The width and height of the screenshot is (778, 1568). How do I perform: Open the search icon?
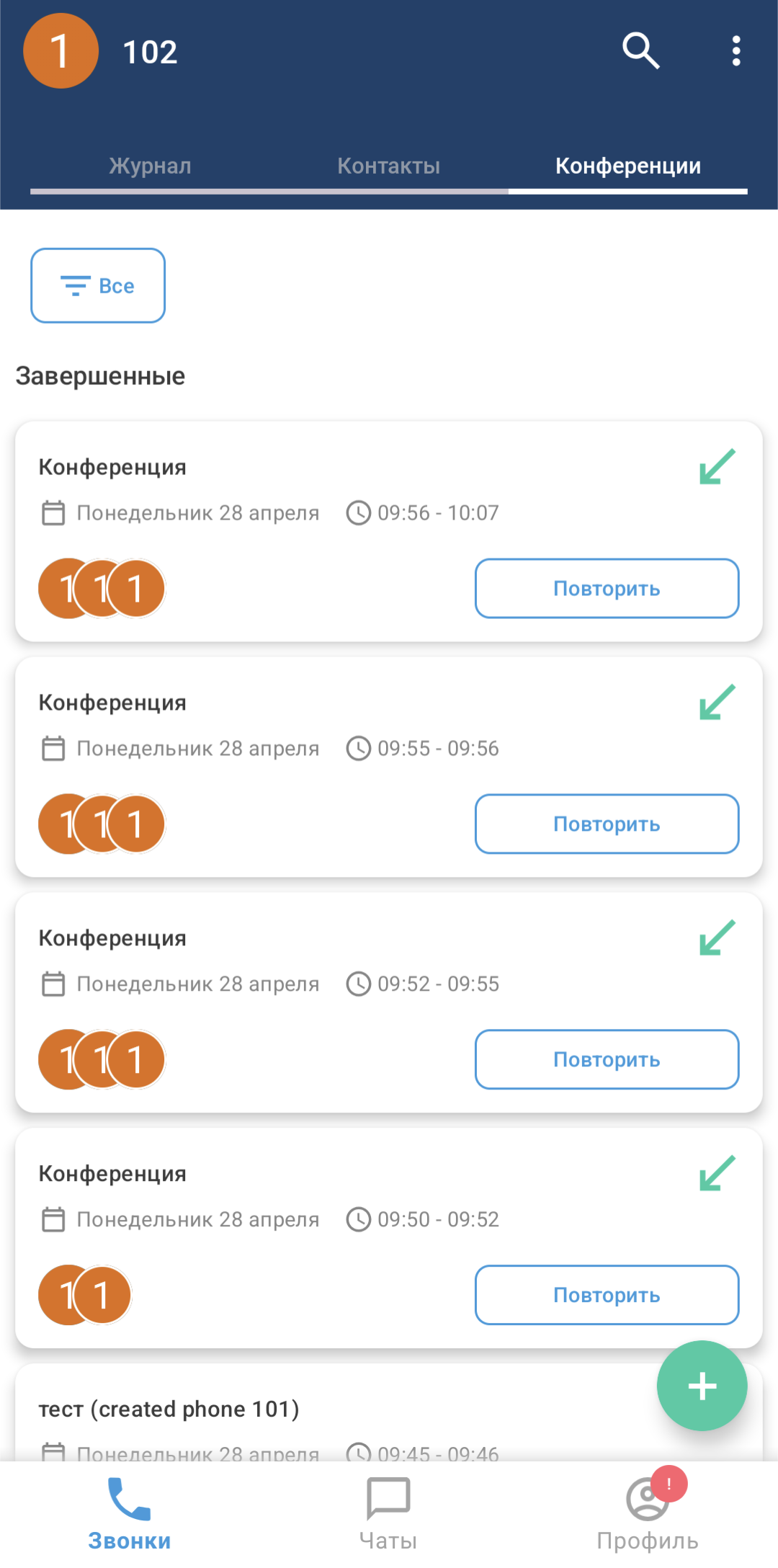point(640,51)
